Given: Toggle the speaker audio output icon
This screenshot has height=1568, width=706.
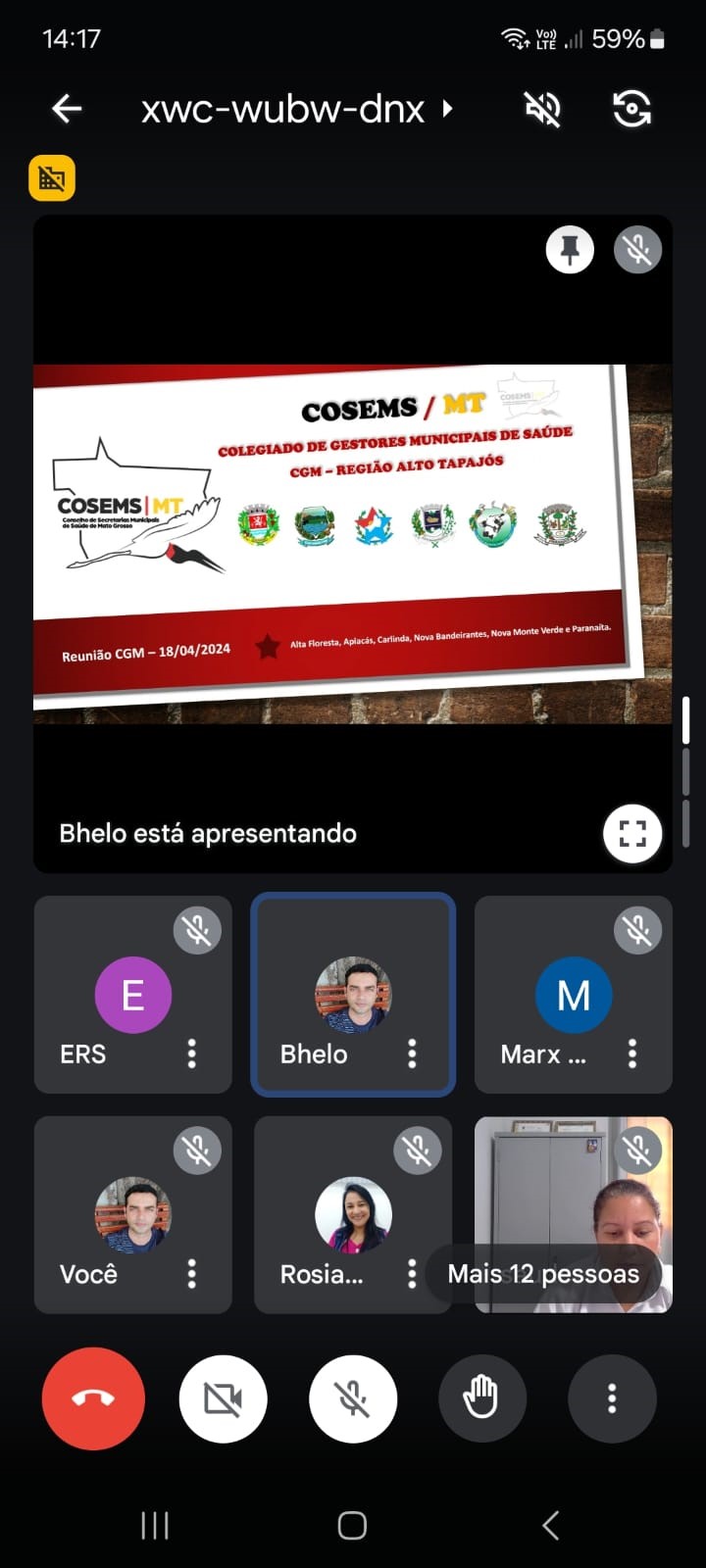Looking at the screenshot, I should coord(542,109).
